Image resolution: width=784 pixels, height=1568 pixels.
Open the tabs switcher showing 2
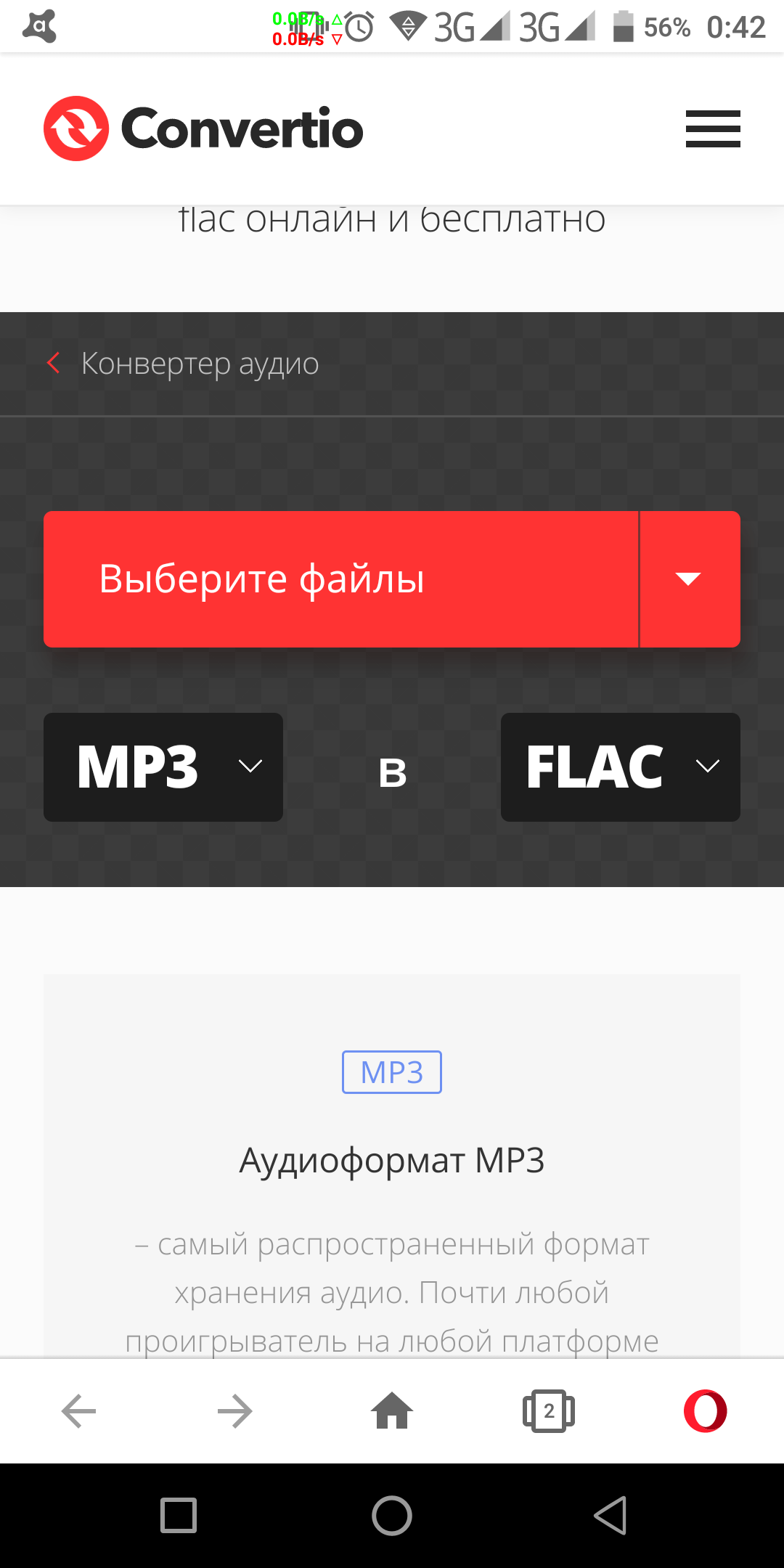pyautogui.click(x=549, y=1412)
